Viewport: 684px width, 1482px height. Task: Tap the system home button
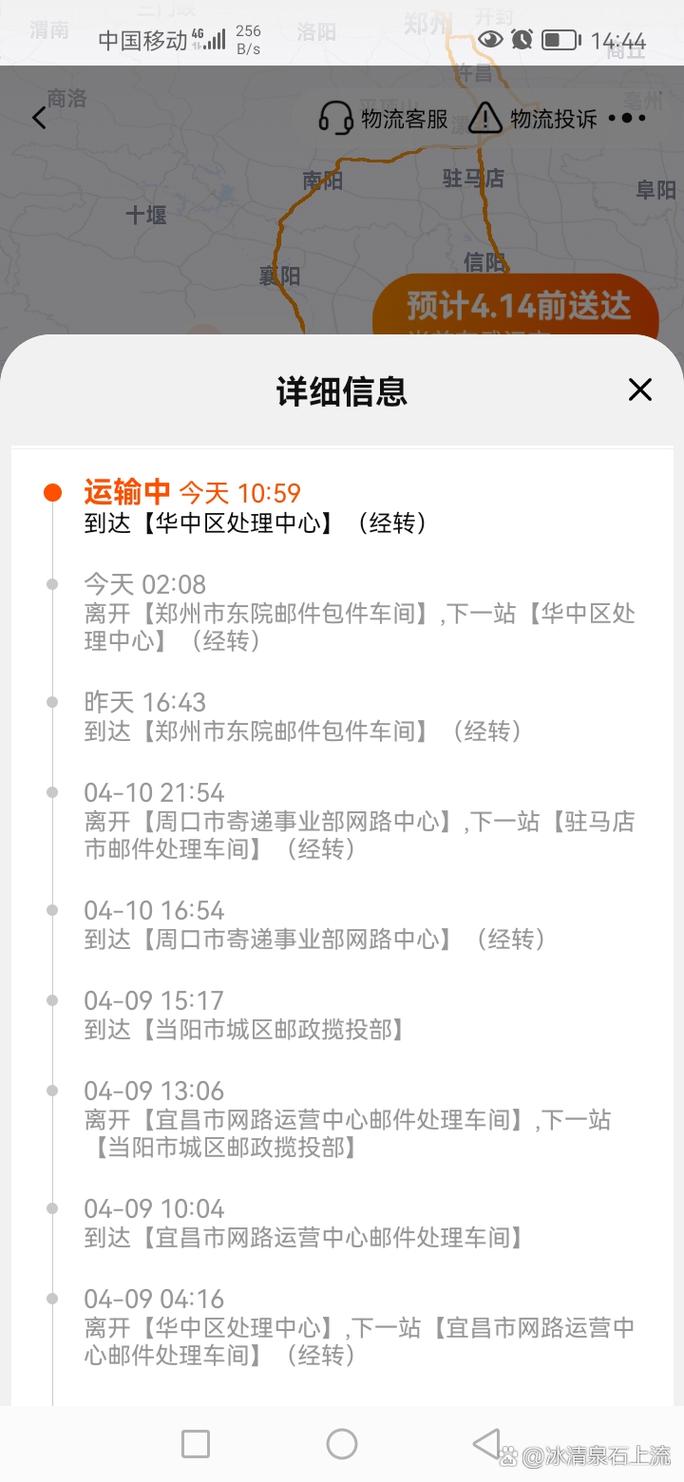click(x=342, y=1444)
